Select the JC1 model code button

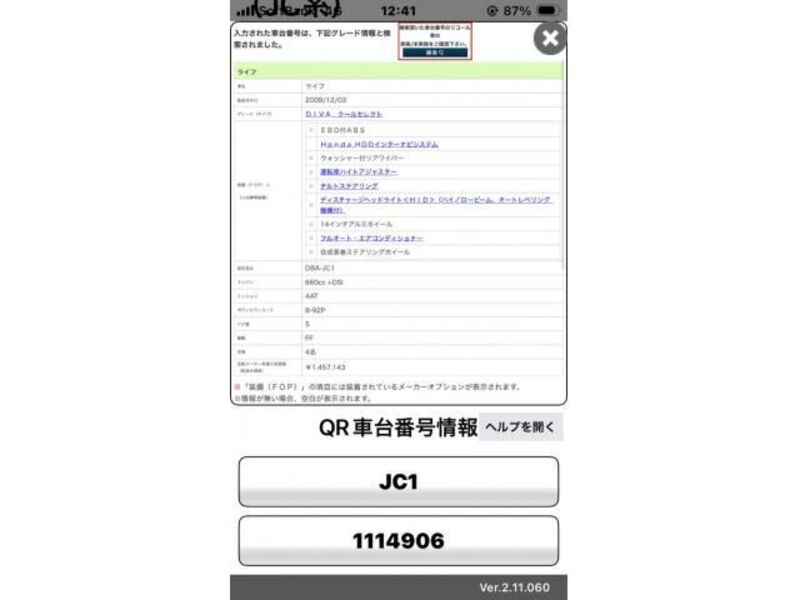coord(398,482)
